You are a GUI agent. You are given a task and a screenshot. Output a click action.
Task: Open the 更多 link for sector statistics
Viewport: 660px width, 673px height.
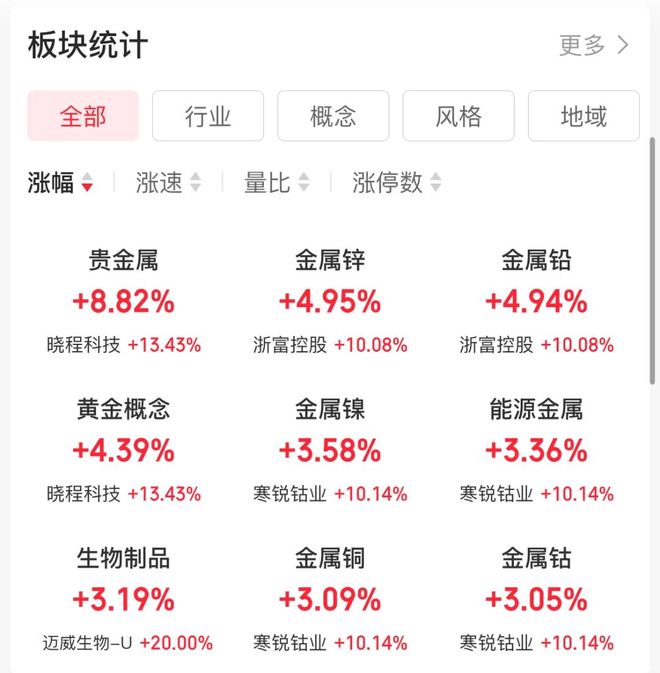point(594,45)
